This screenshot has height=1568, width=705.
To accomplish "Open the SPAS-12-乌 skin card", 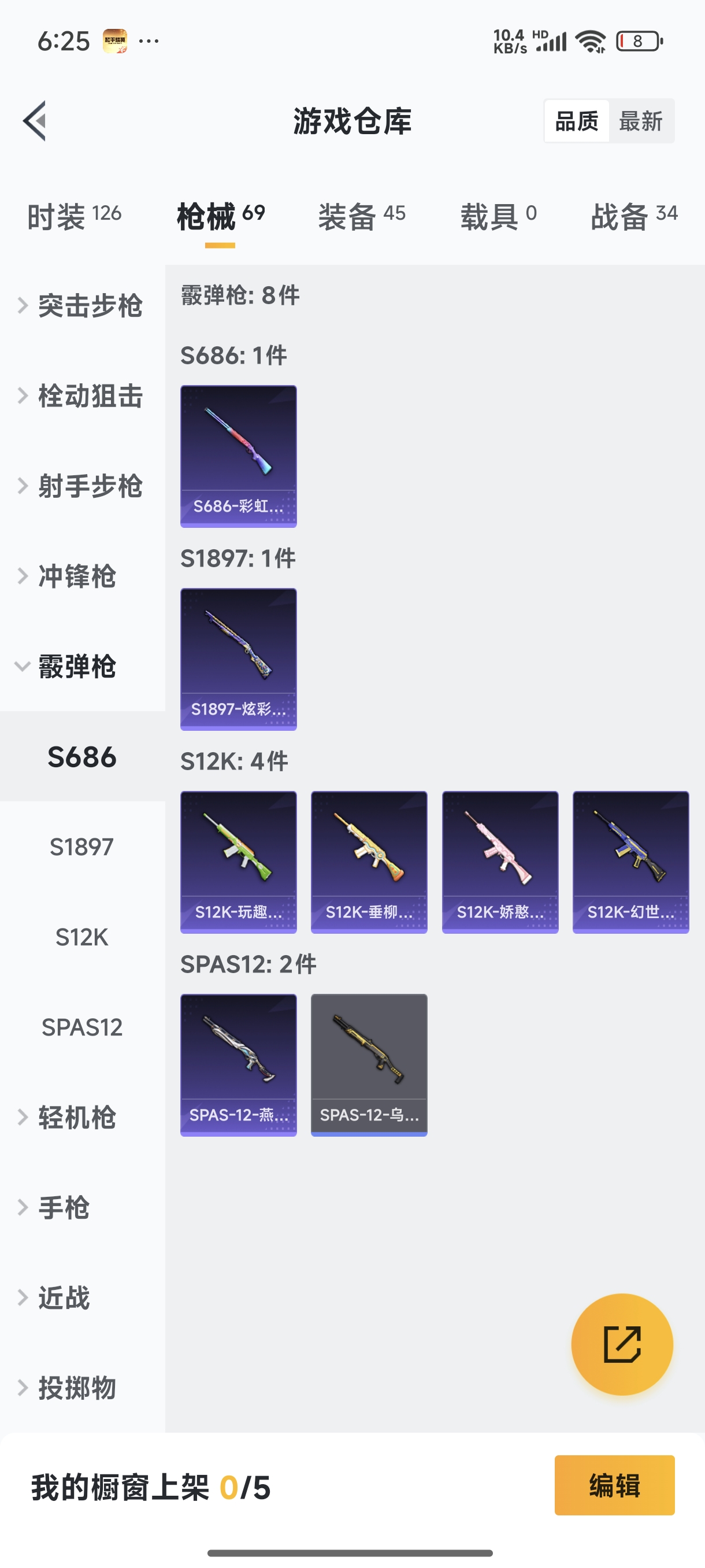I will [369, 1064].
